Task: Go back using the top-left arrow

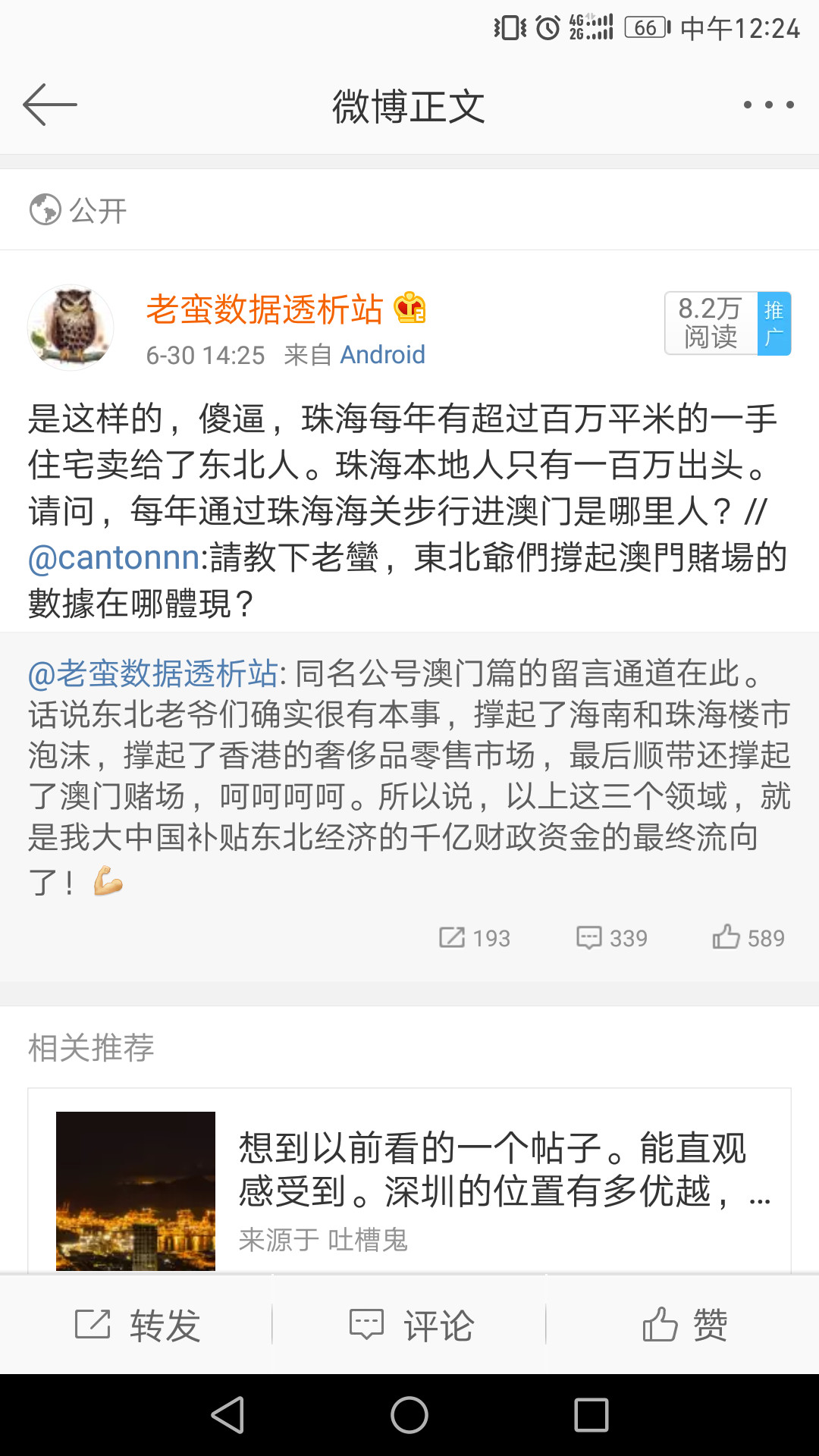Action: coord(50,105)
